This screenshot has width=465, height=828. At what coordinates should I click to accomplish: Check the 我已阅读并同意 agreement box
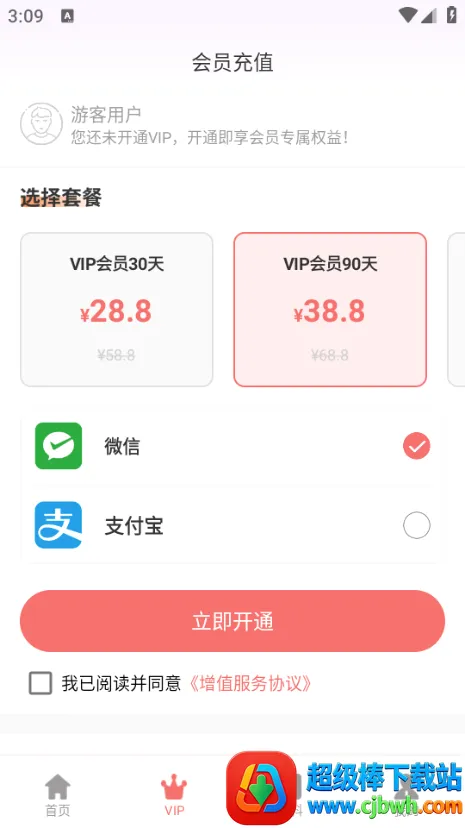[x=41, y=683]
